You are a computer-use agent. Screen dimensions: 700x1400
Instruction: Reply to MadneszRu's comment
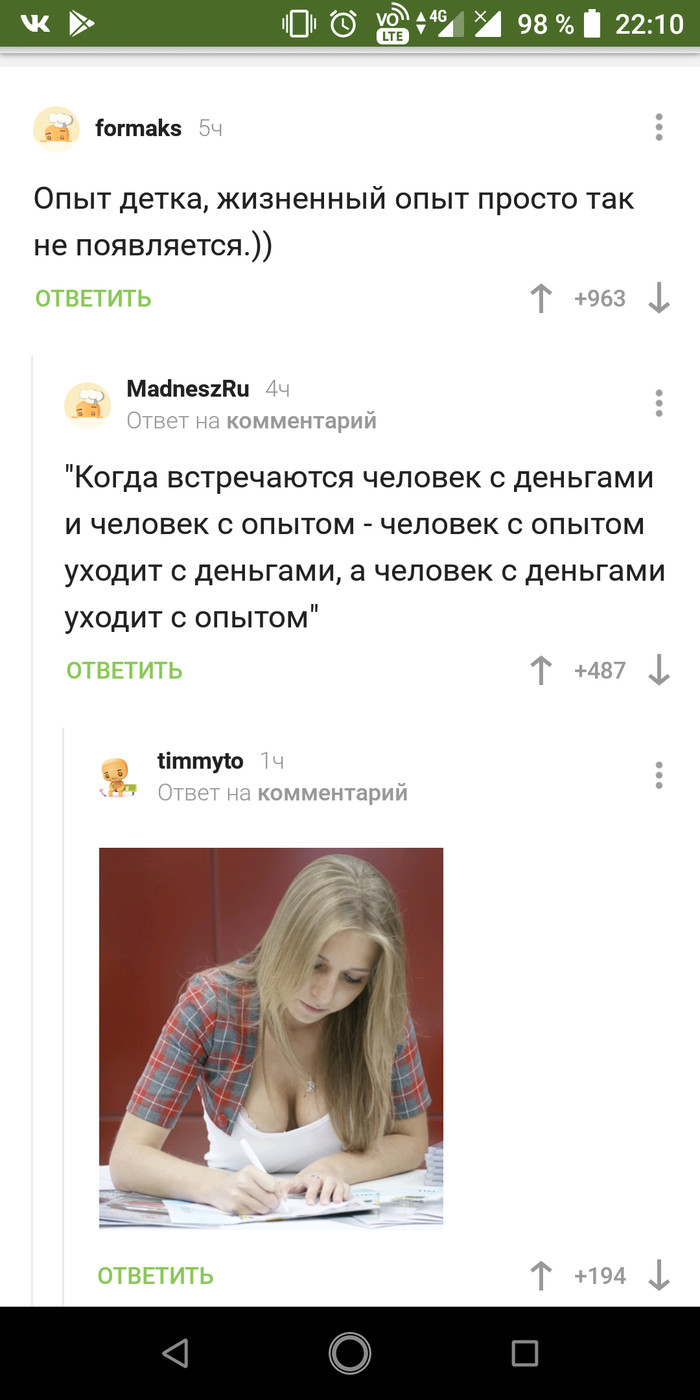tap(124, 670)
